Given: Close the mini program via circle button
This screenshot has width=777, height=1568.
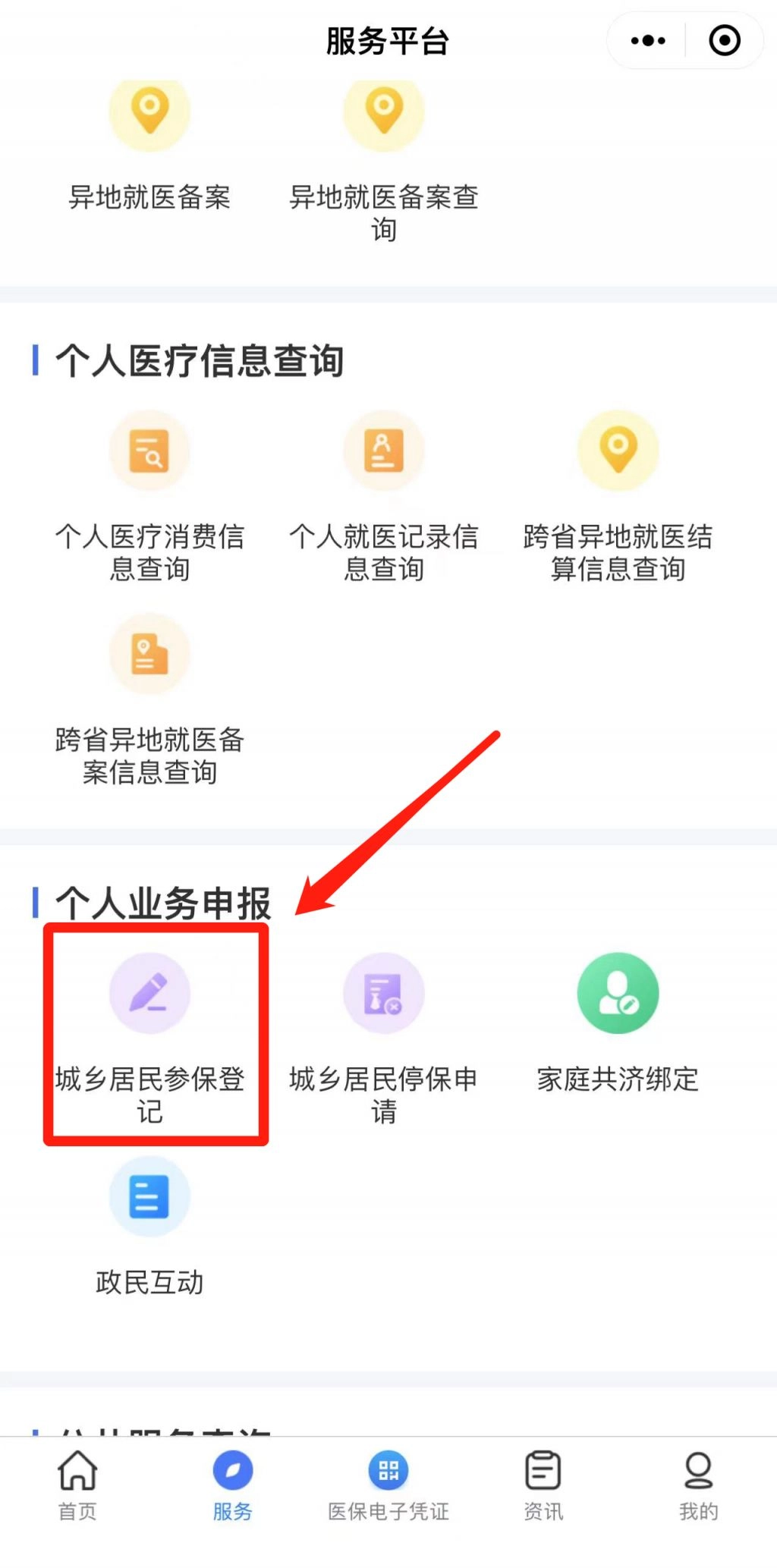Looking at the screenshot, I should click(x=724, y=41).
